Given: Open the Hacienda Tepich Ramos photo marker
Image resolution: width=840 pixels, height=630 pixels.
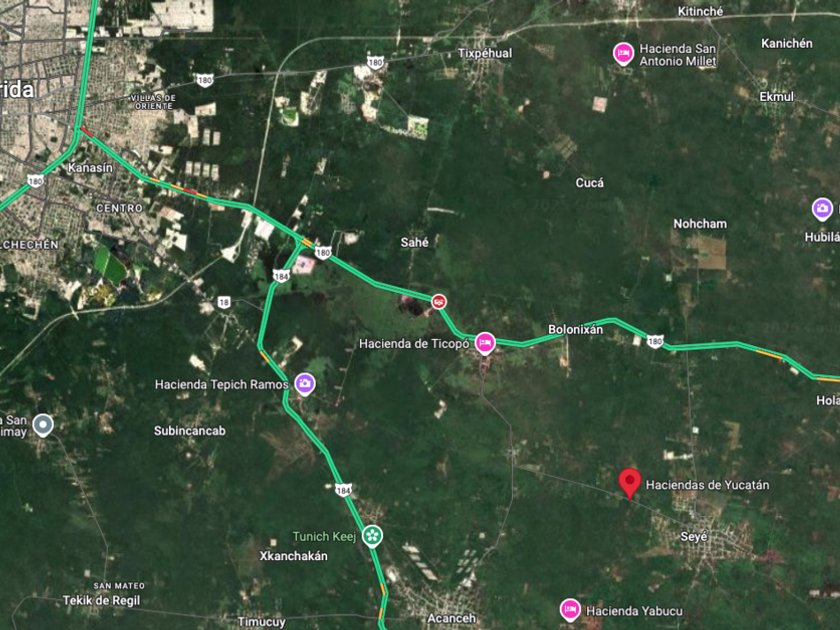Looking at the screenshot, I should pos(305,383).
